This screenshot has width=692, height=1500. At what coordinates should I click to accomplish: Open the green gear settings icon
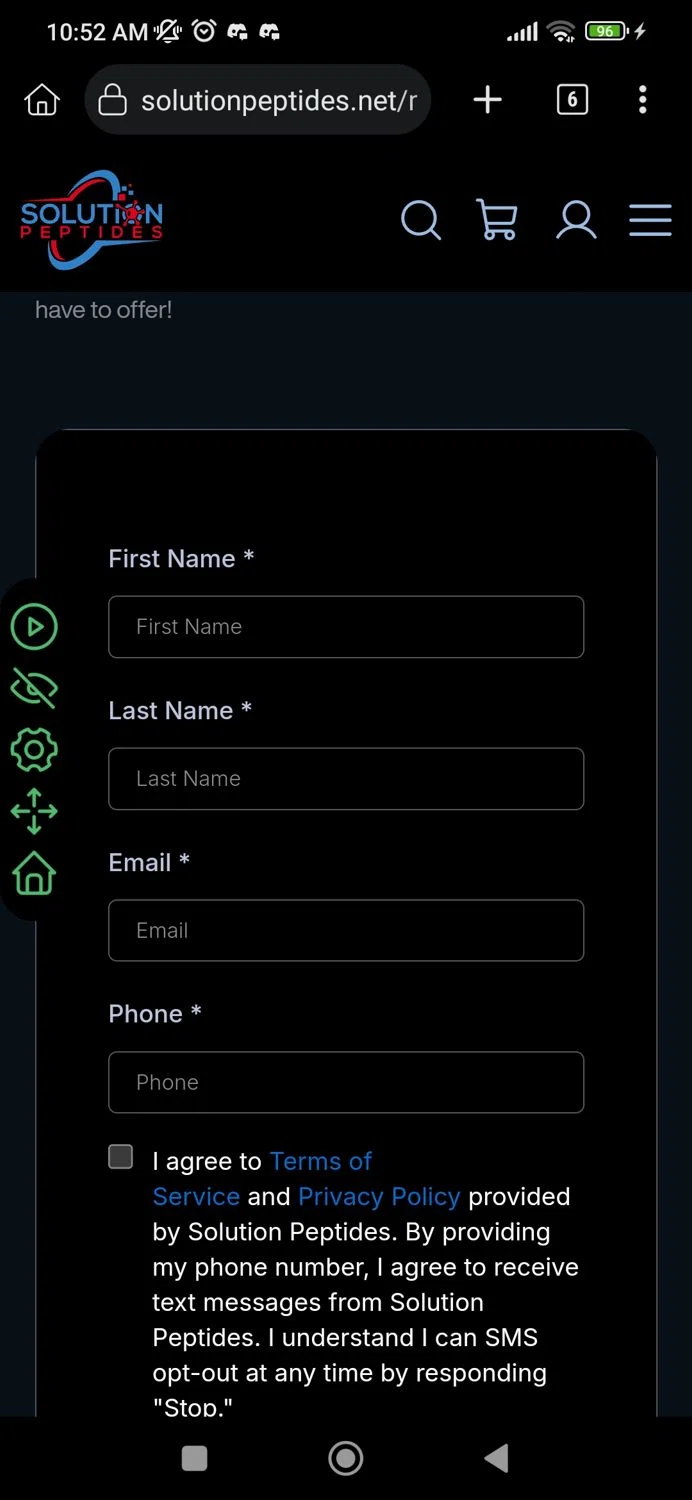(x=34, y=750)
